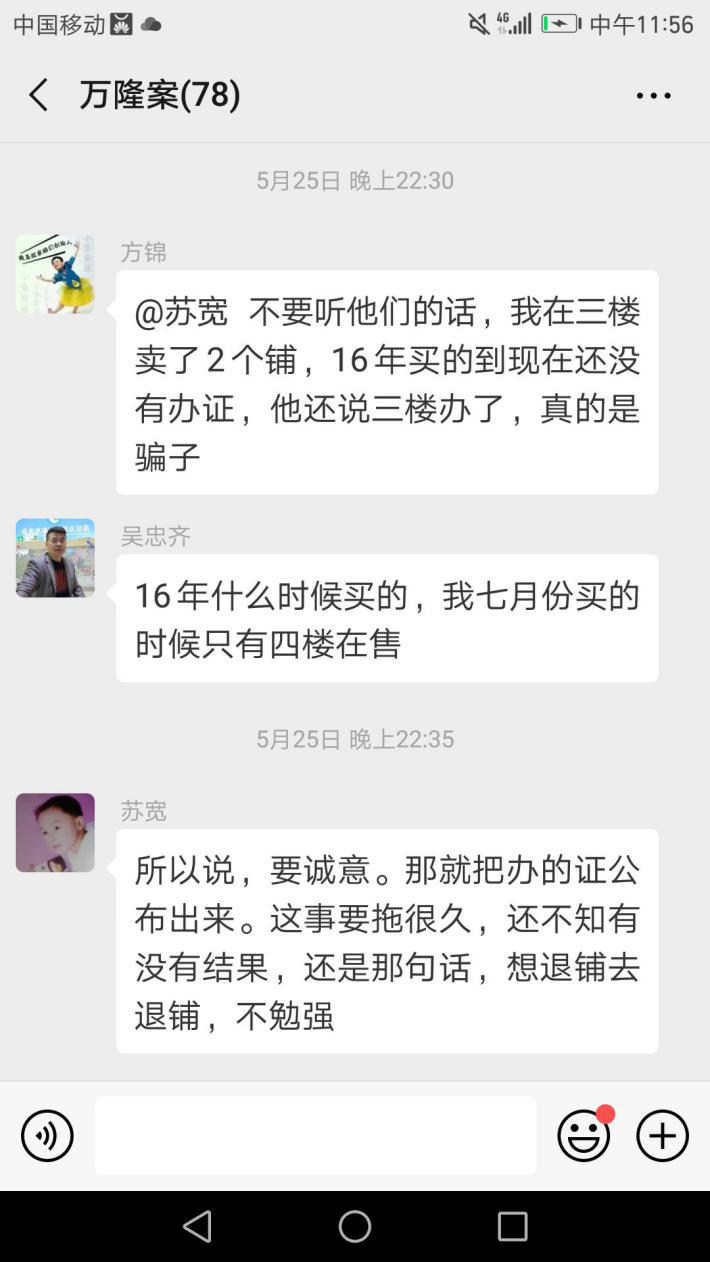
Task: View 苏宽's profile avatar
Action: (x=55, y=833)
